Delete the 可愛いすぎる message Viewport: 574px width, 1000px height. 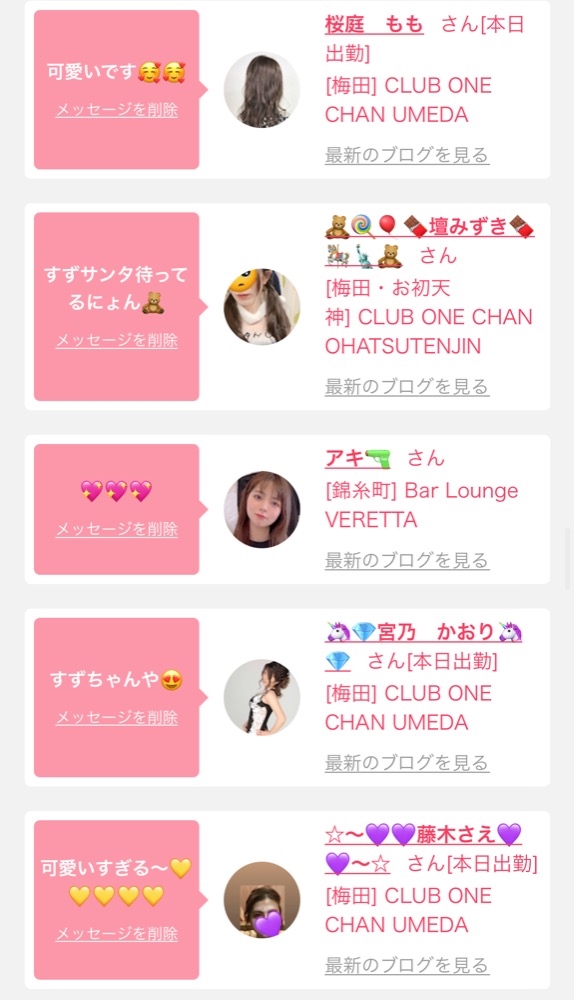(x=117, y=934)
